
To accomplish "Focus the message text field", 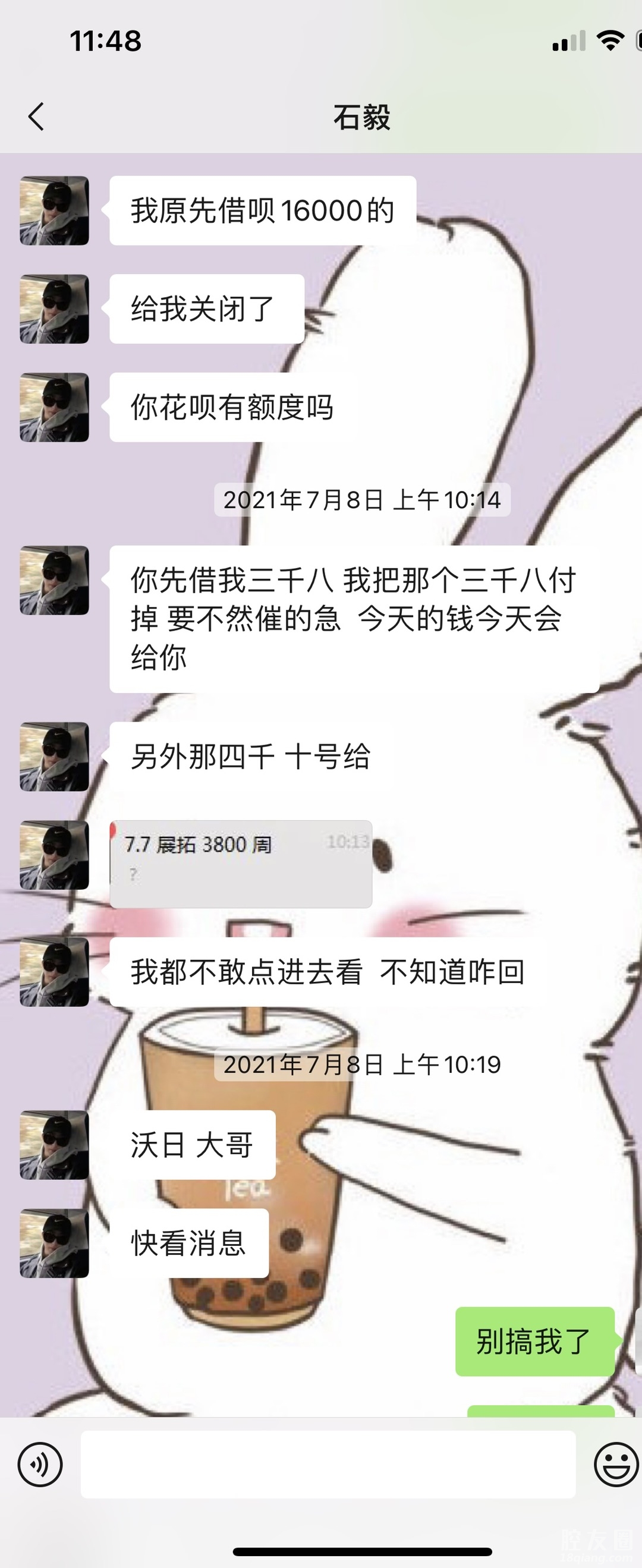I will click(328, 1464).
